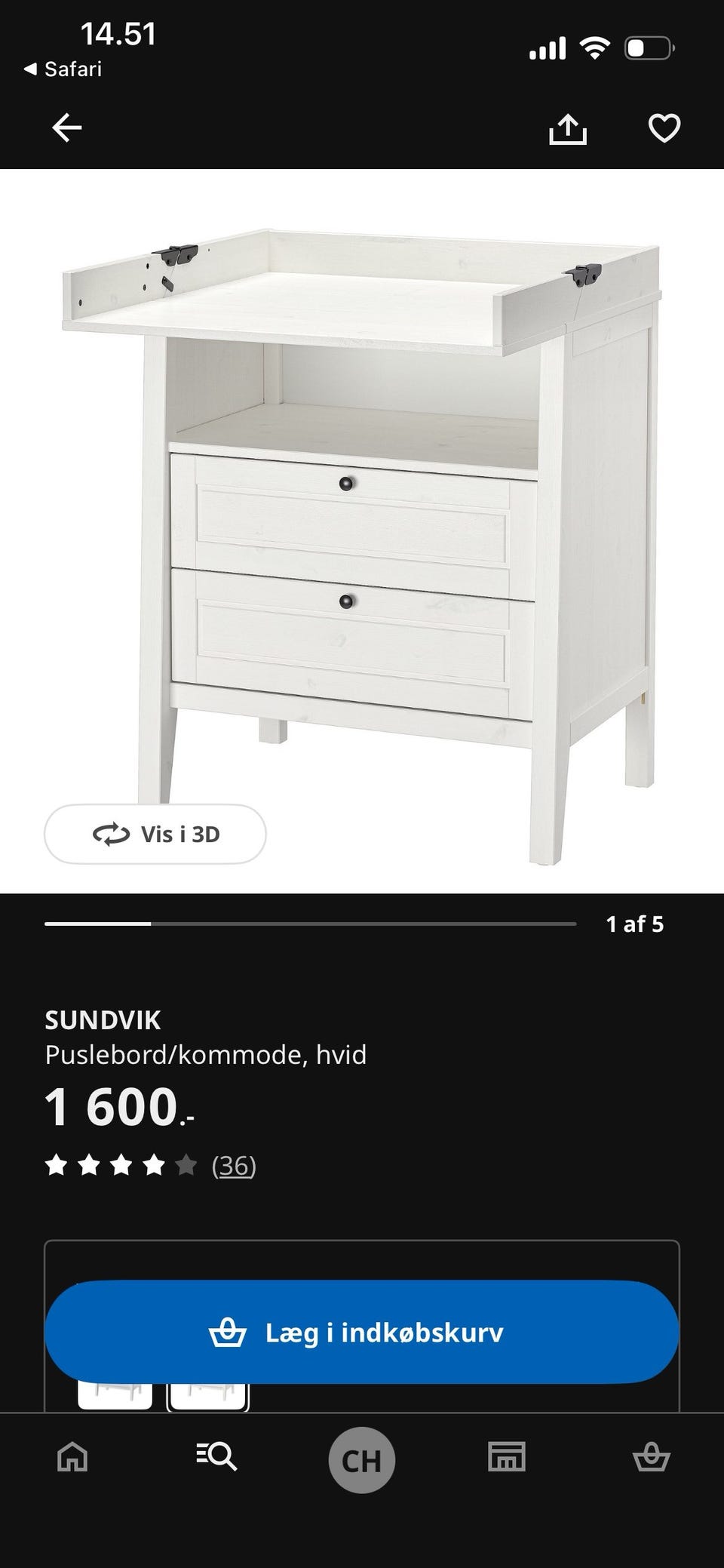Viewport: 724px width, 1568px height.
Task: Open the CH profile tab
Action: [x=362, y=1460]
